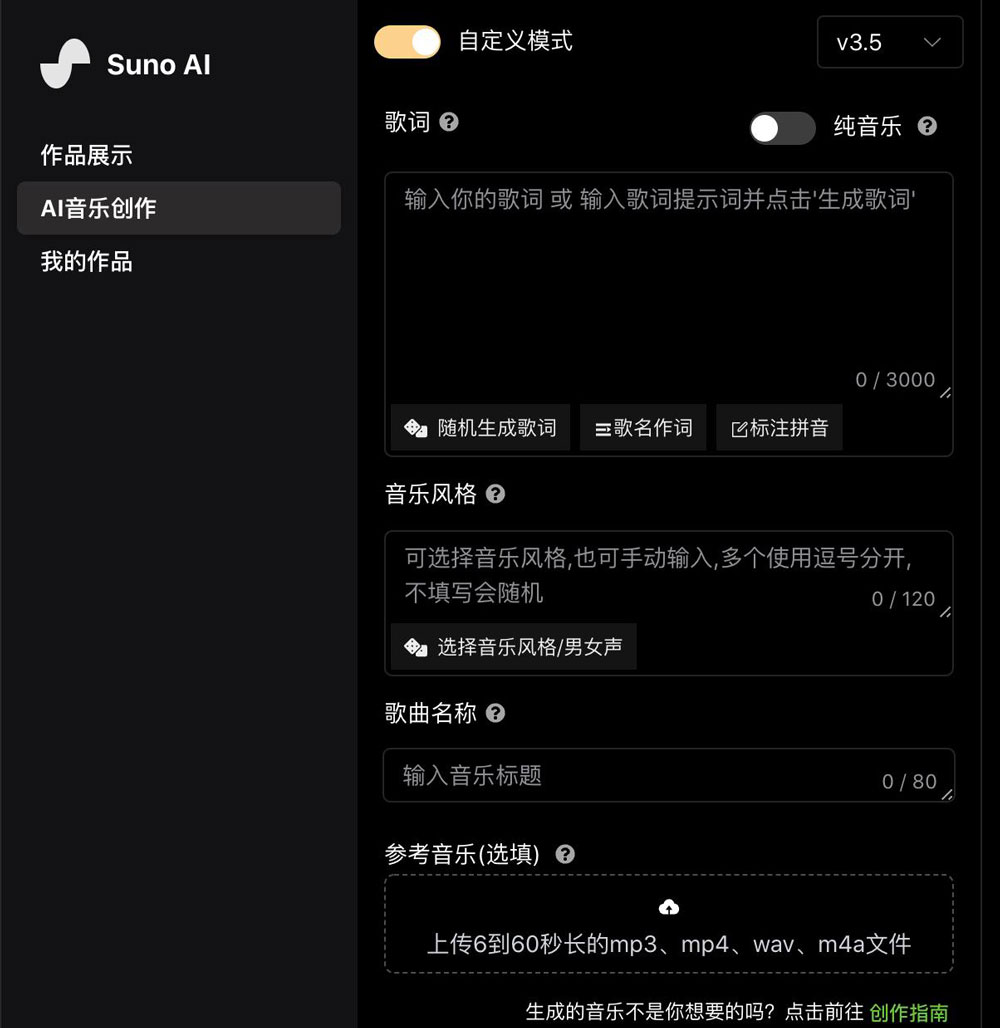
Task: Show help for 纯音乐
Action: (927, 127)
